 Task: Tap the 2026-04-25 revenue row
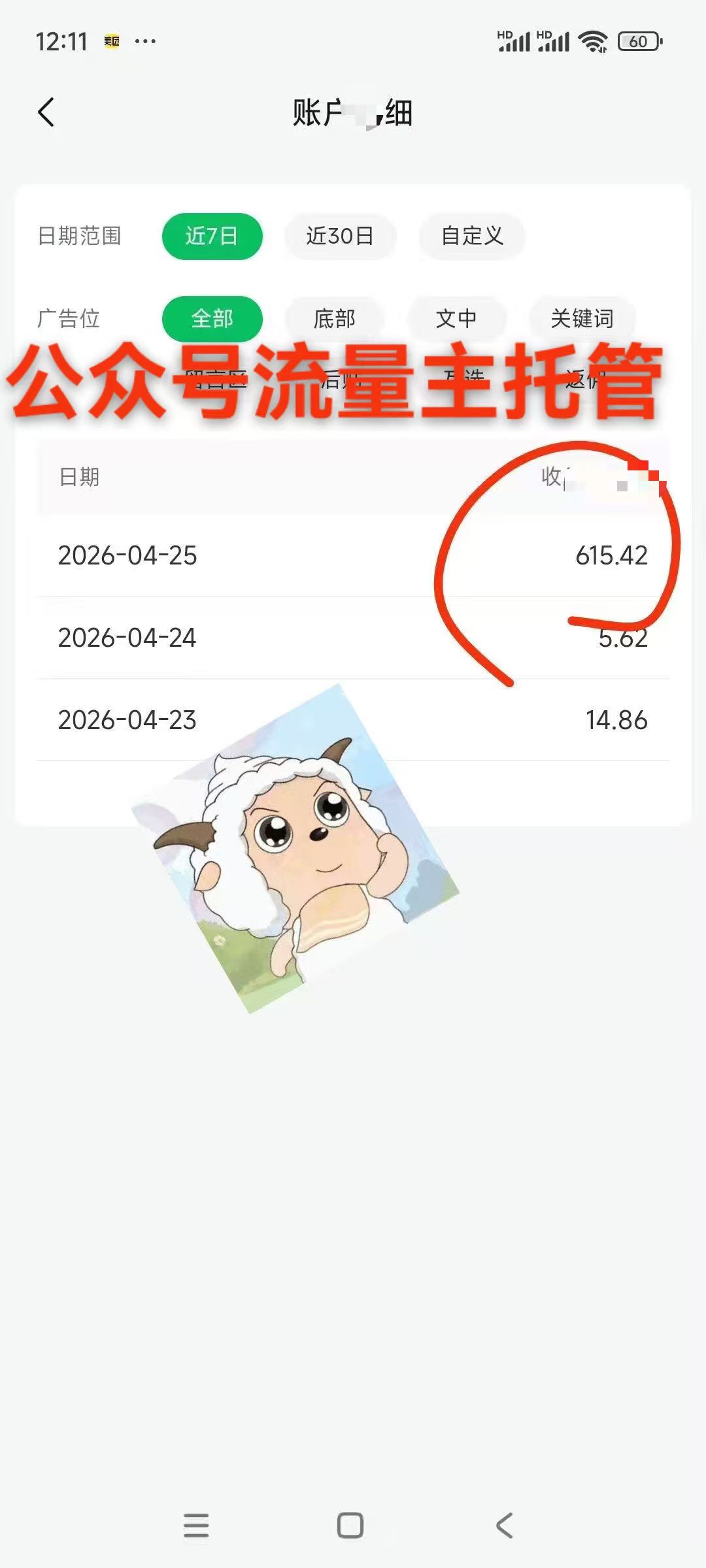(x=353, y=557)
